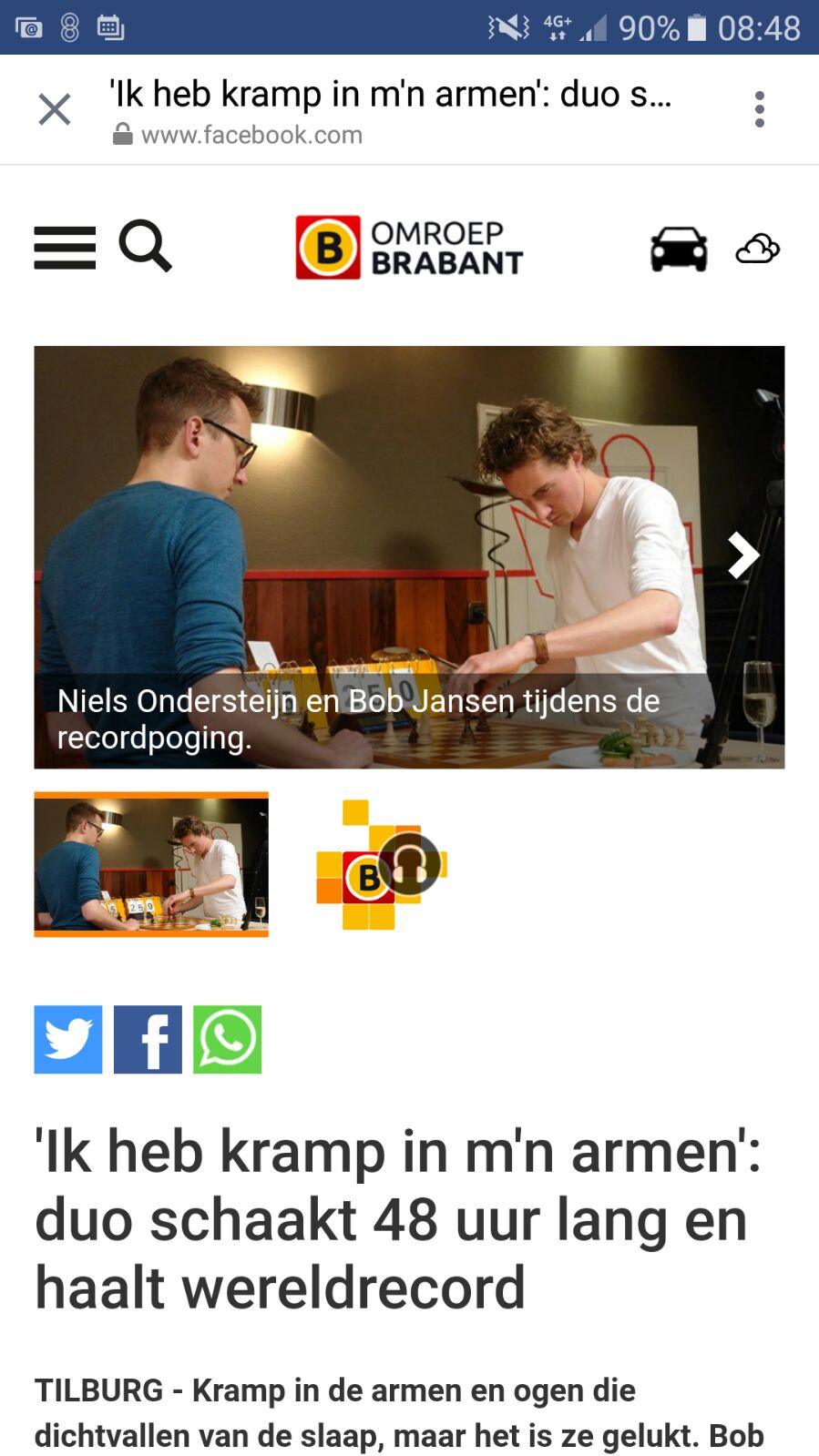Share article on Twitter
This screenshot has width=819, height=1456.
point(68,1039)
